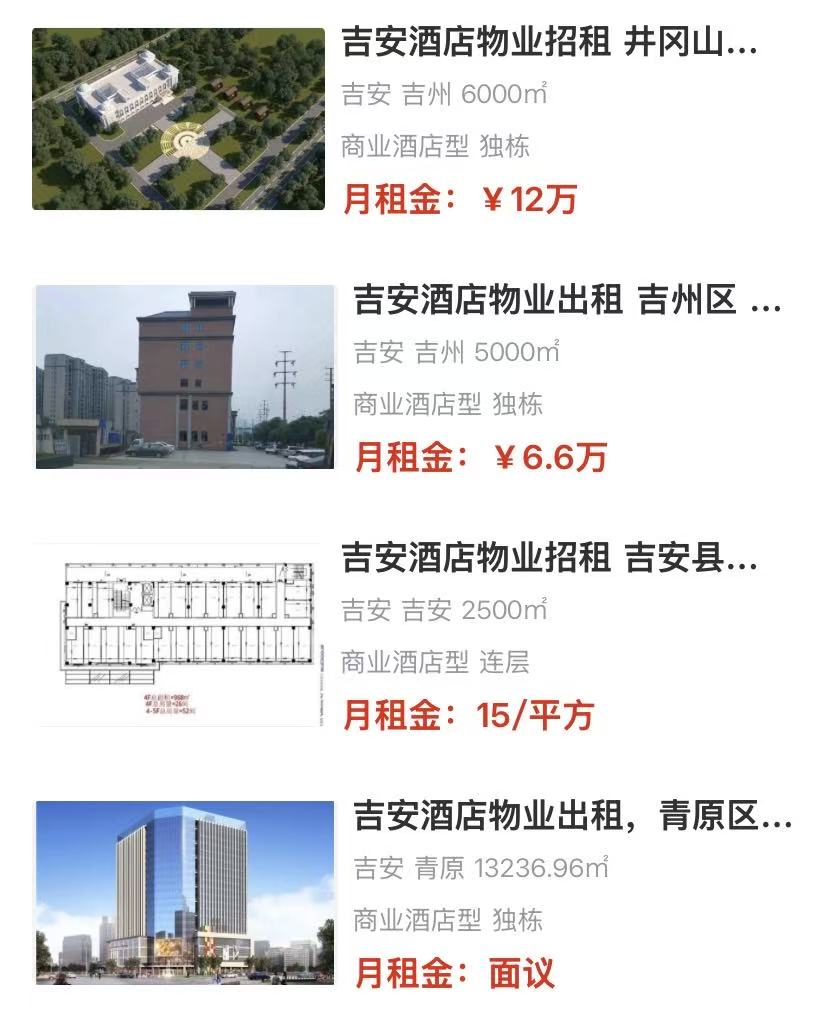Click 商业酒店型 独栋 on the second listing

[x=430, y=402]
